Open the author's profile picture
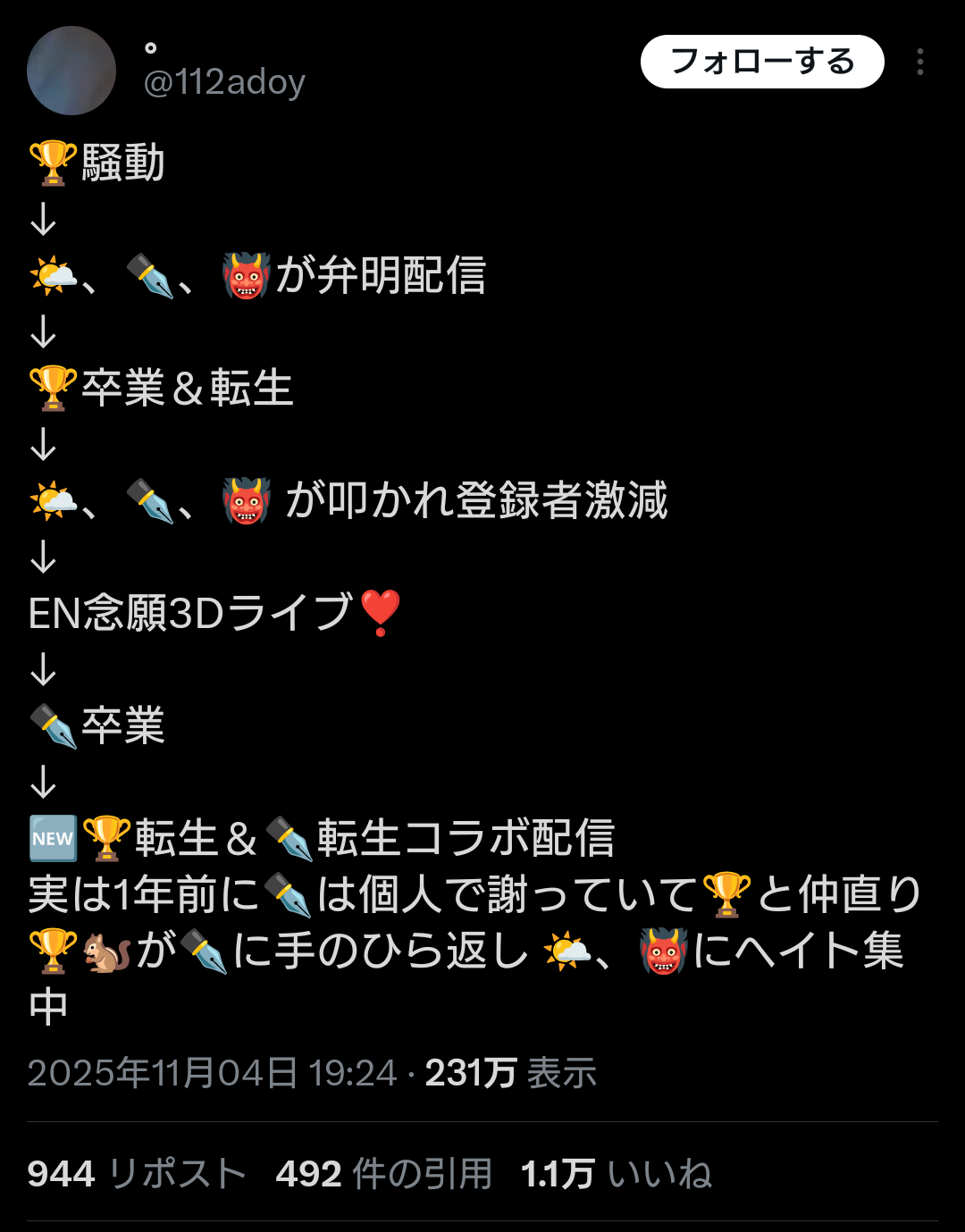 71,71
